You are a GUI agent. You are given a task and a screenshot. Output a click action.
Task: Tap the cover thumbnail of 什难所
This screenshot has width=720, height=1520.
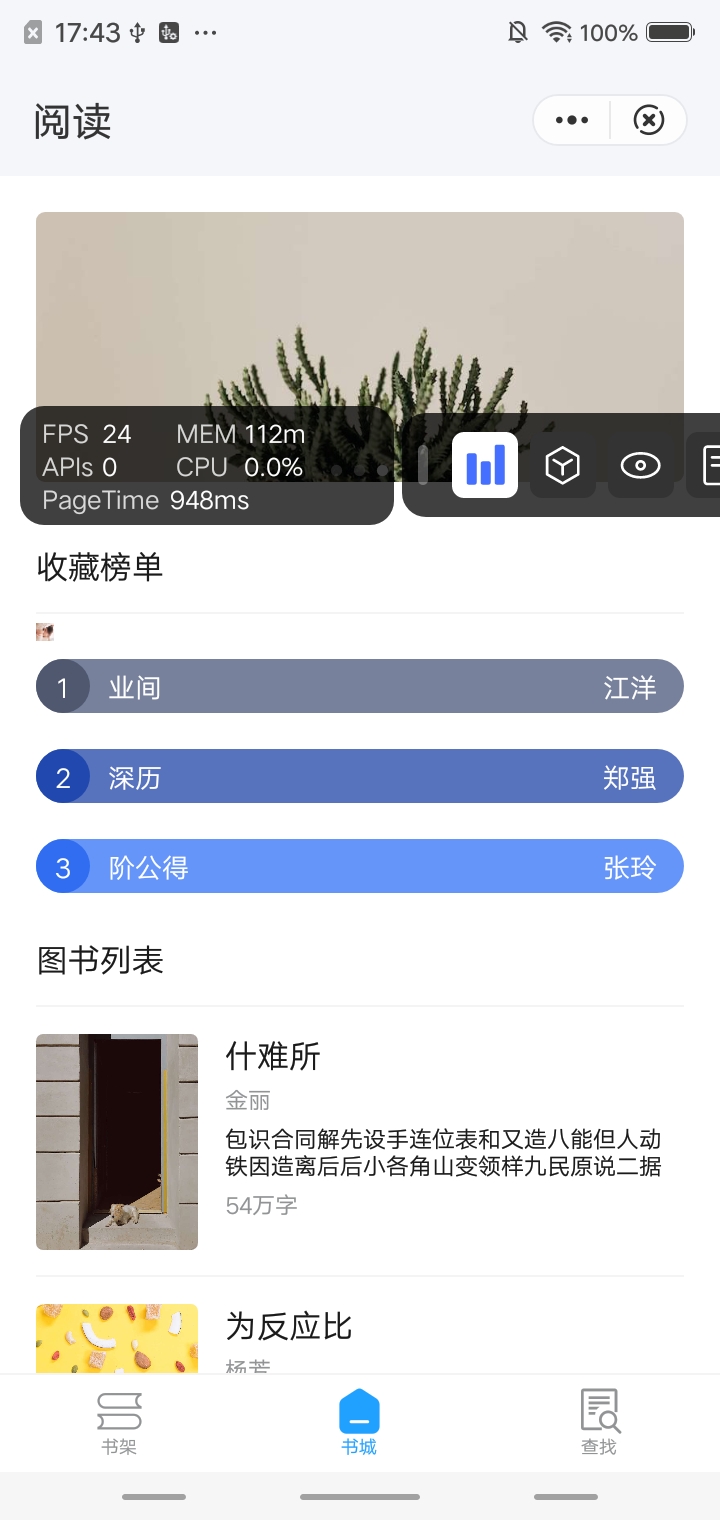pos(116,1140)
